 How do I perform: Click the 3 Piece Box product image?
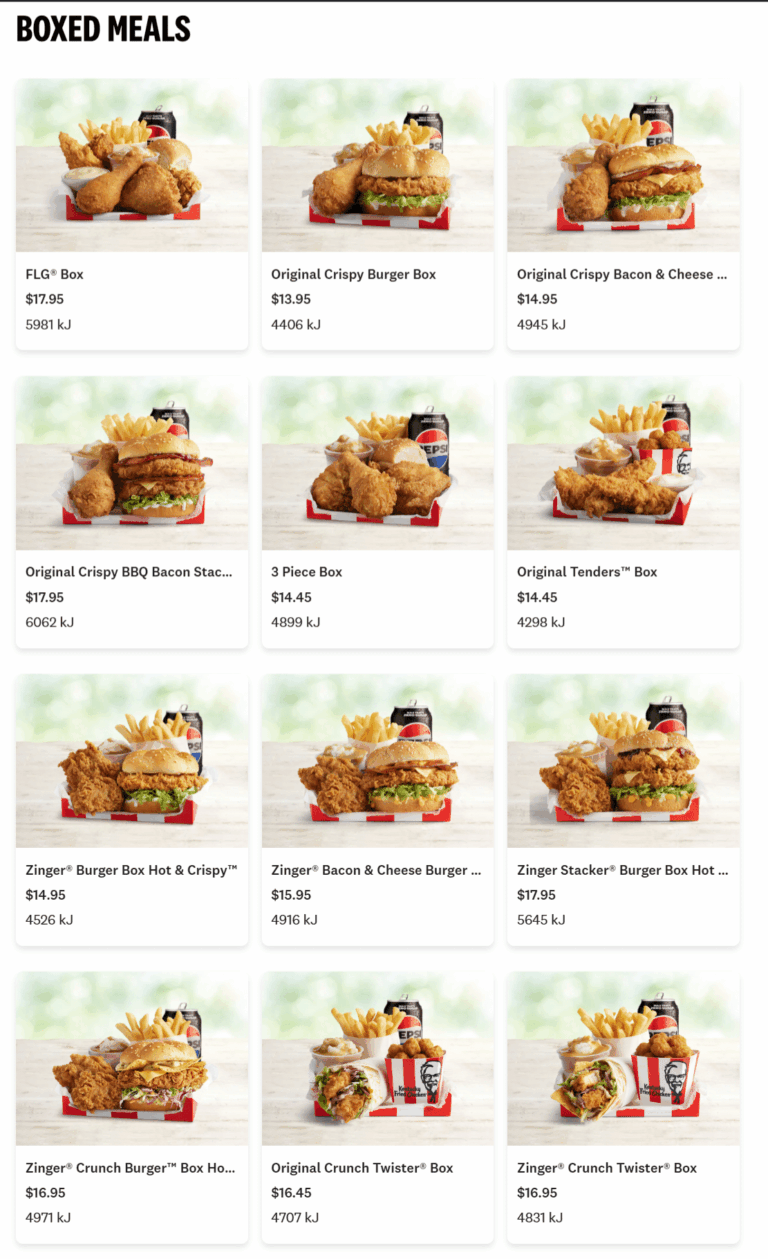[377, 463]
